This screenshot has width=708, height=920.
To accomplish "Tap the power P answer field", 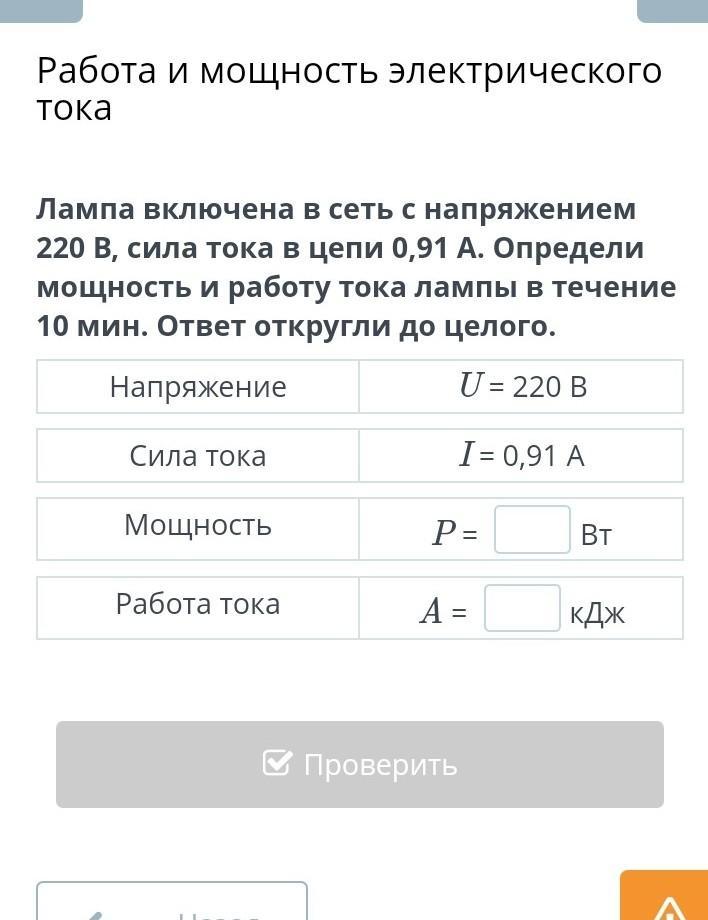I will pos(532,530).
